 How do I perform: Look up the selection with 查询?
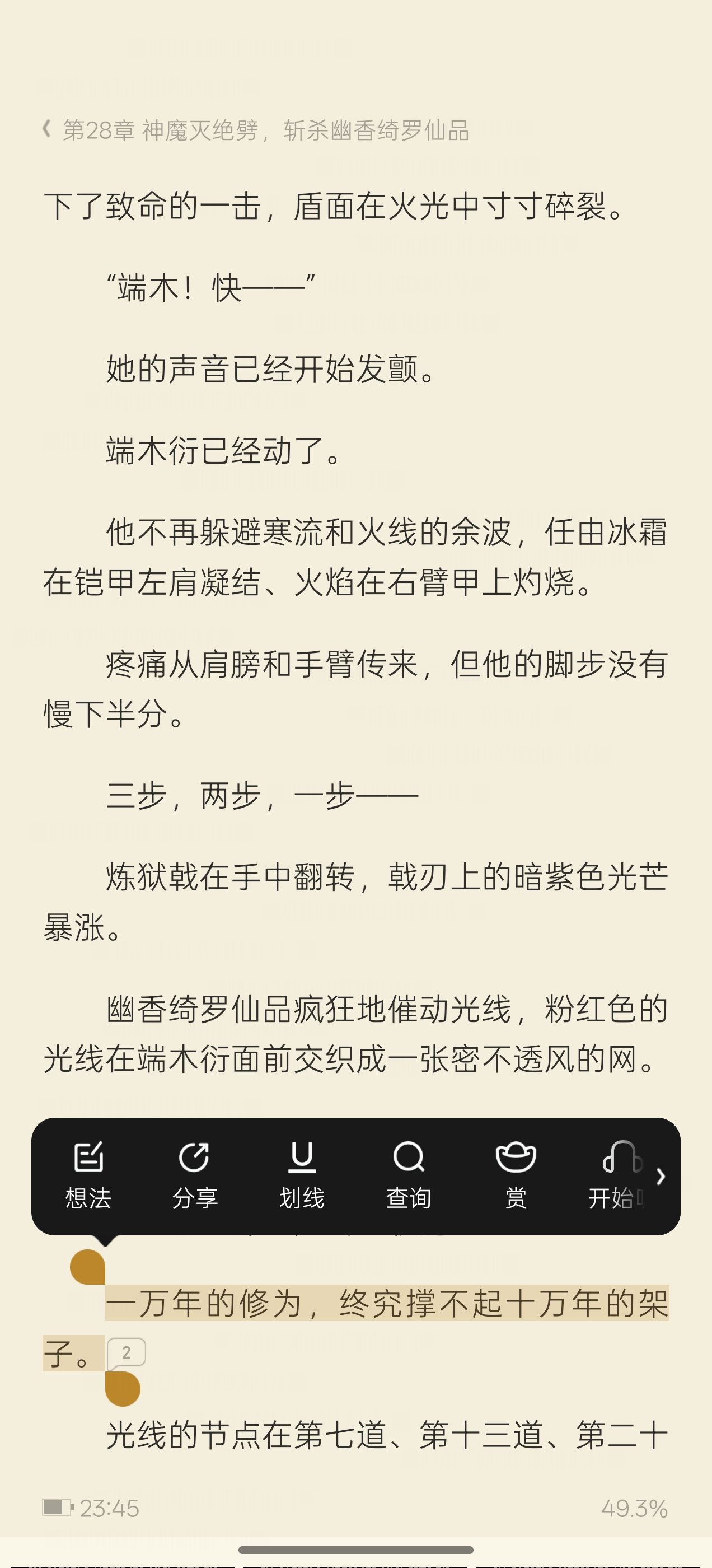pos(408,1175)
